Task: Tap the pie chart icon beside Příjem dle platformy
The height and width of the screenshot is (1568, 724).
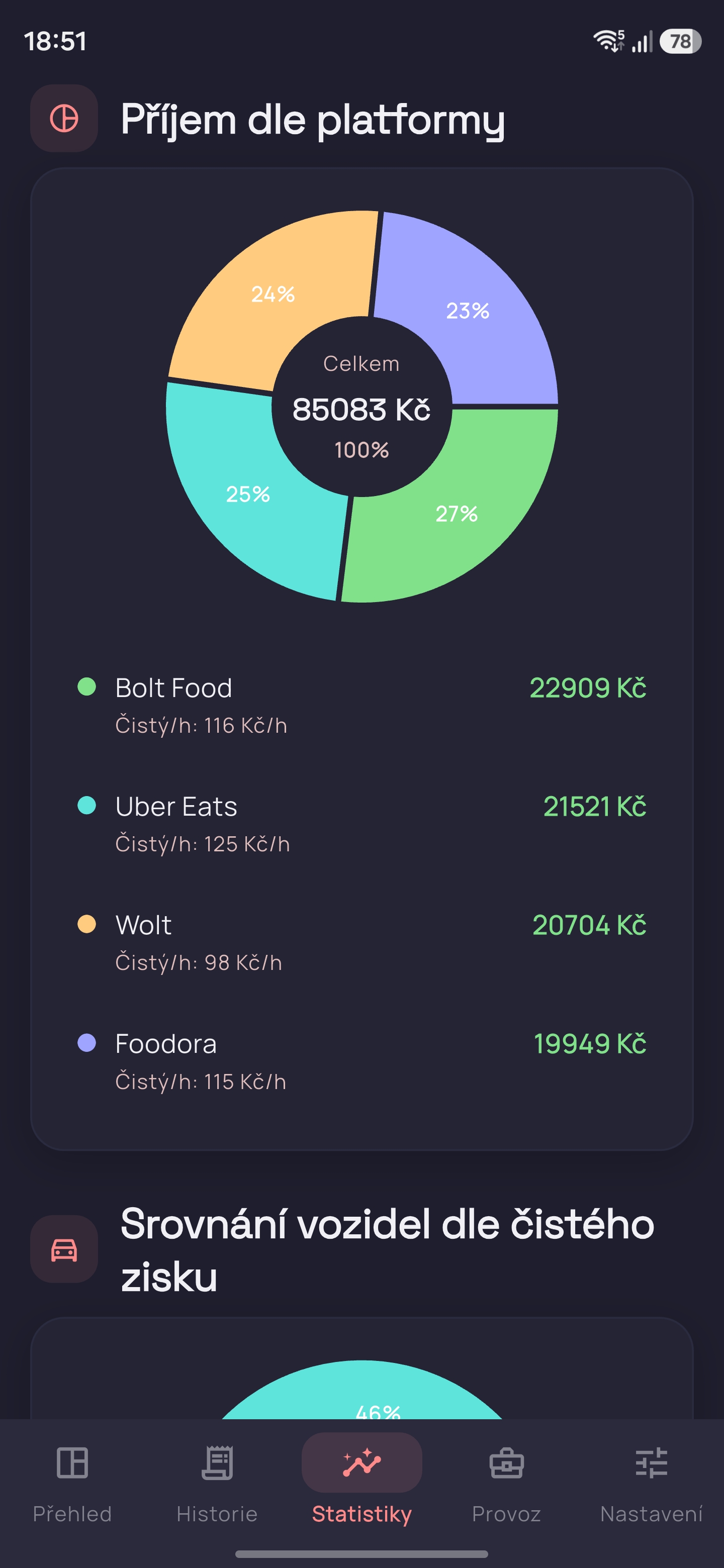Action: tap(64, 119)
